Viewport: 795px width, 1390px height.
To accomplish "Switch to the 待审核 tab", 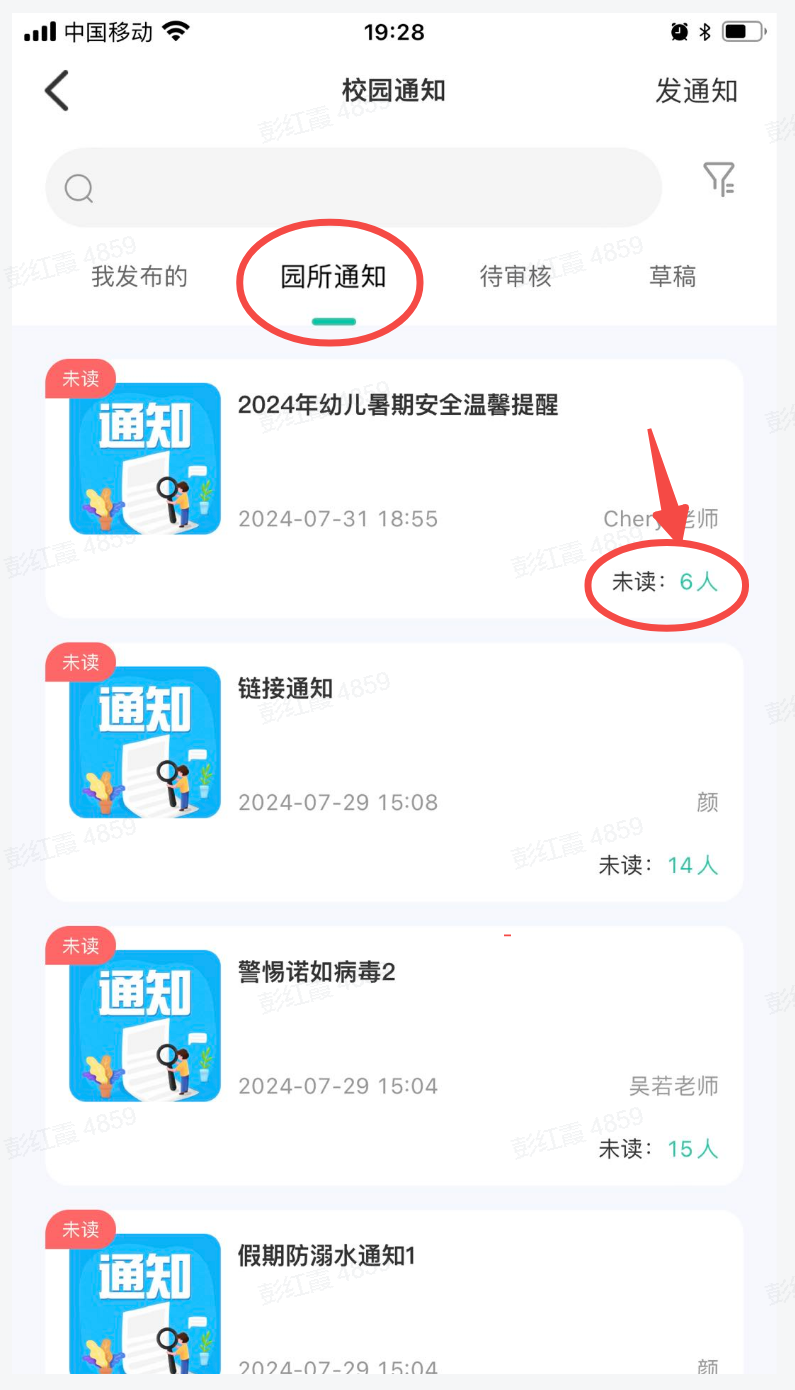I will pyautogui.click(x=516, y=277).
